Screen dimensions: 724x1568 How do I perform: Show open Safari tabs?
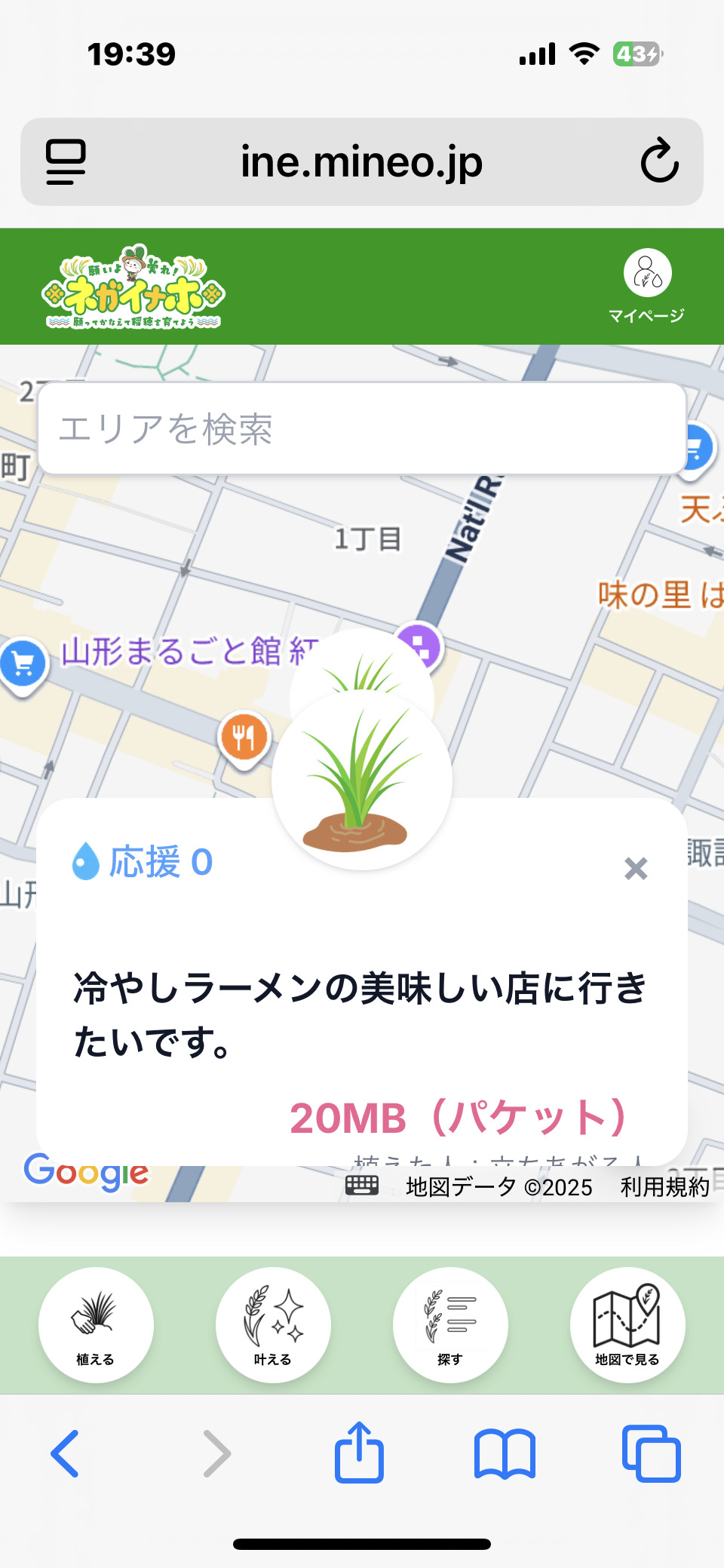(x=651, y=1453)
